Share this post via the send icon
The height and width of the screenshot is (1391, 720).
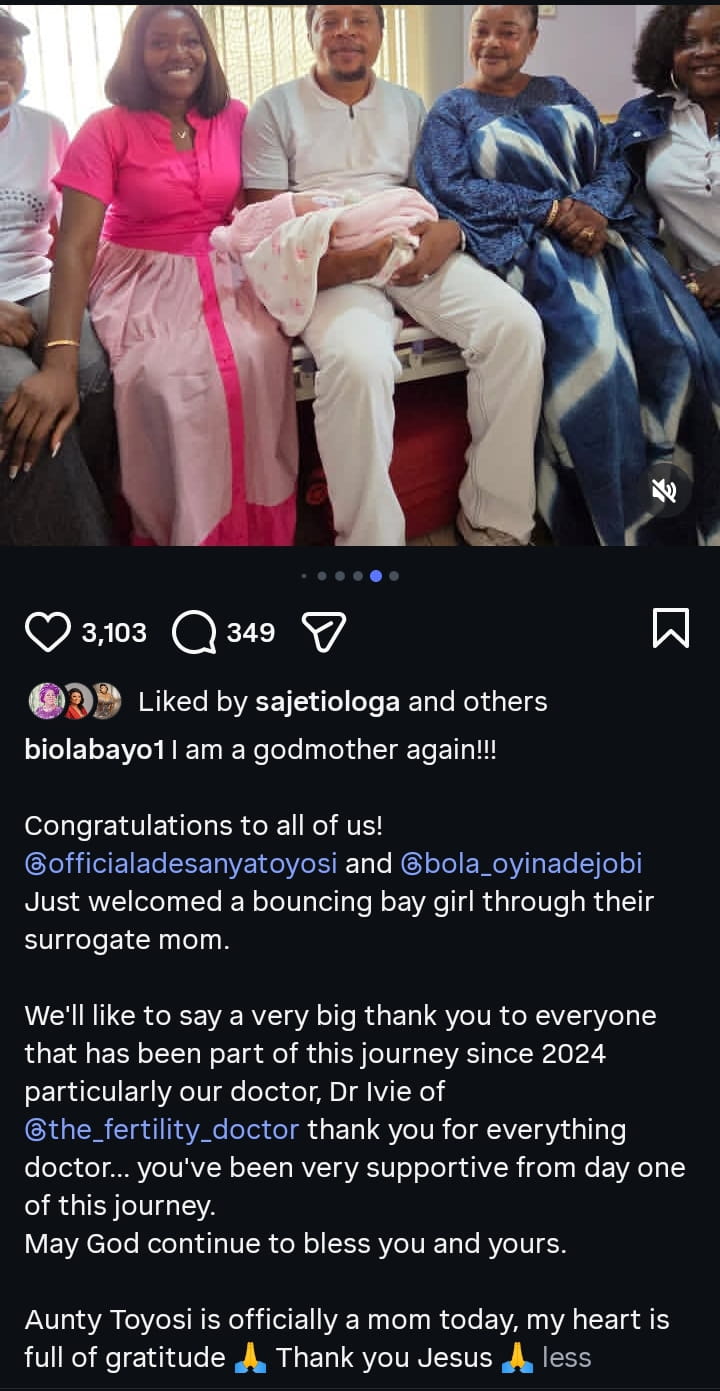pos(323,632)
